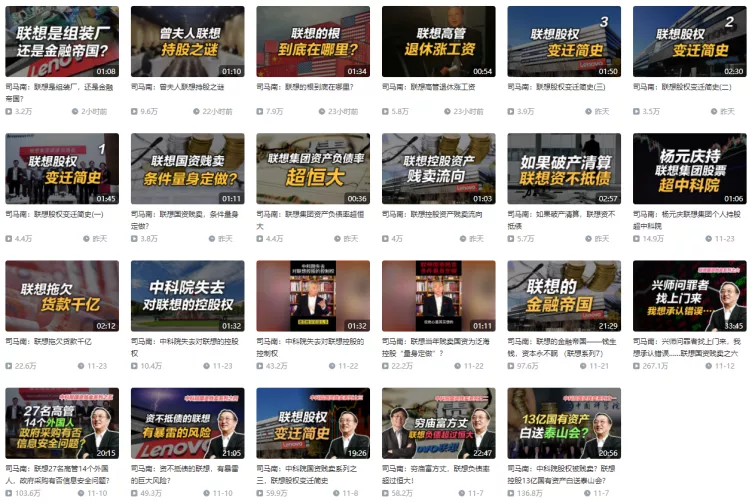Viewport: 752px width, 503px height.
Task: Open '联想股权变迁简史' part 1 video
Action: tap(62, 169)
